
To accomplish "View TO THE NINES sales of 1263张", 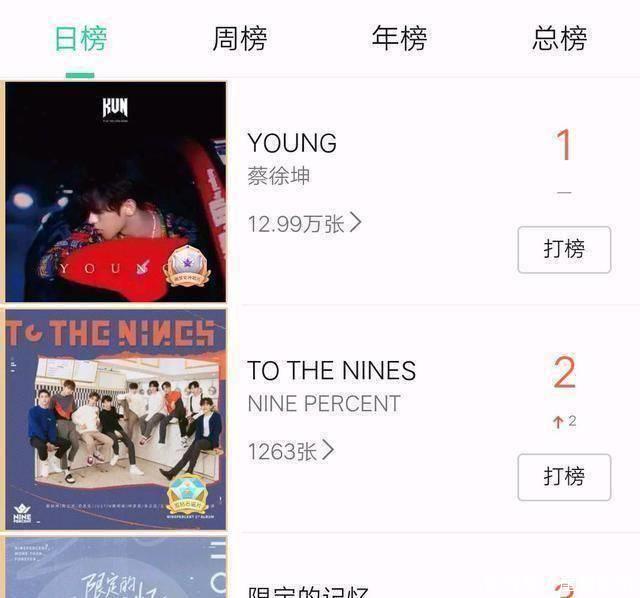I will [290, 452].
